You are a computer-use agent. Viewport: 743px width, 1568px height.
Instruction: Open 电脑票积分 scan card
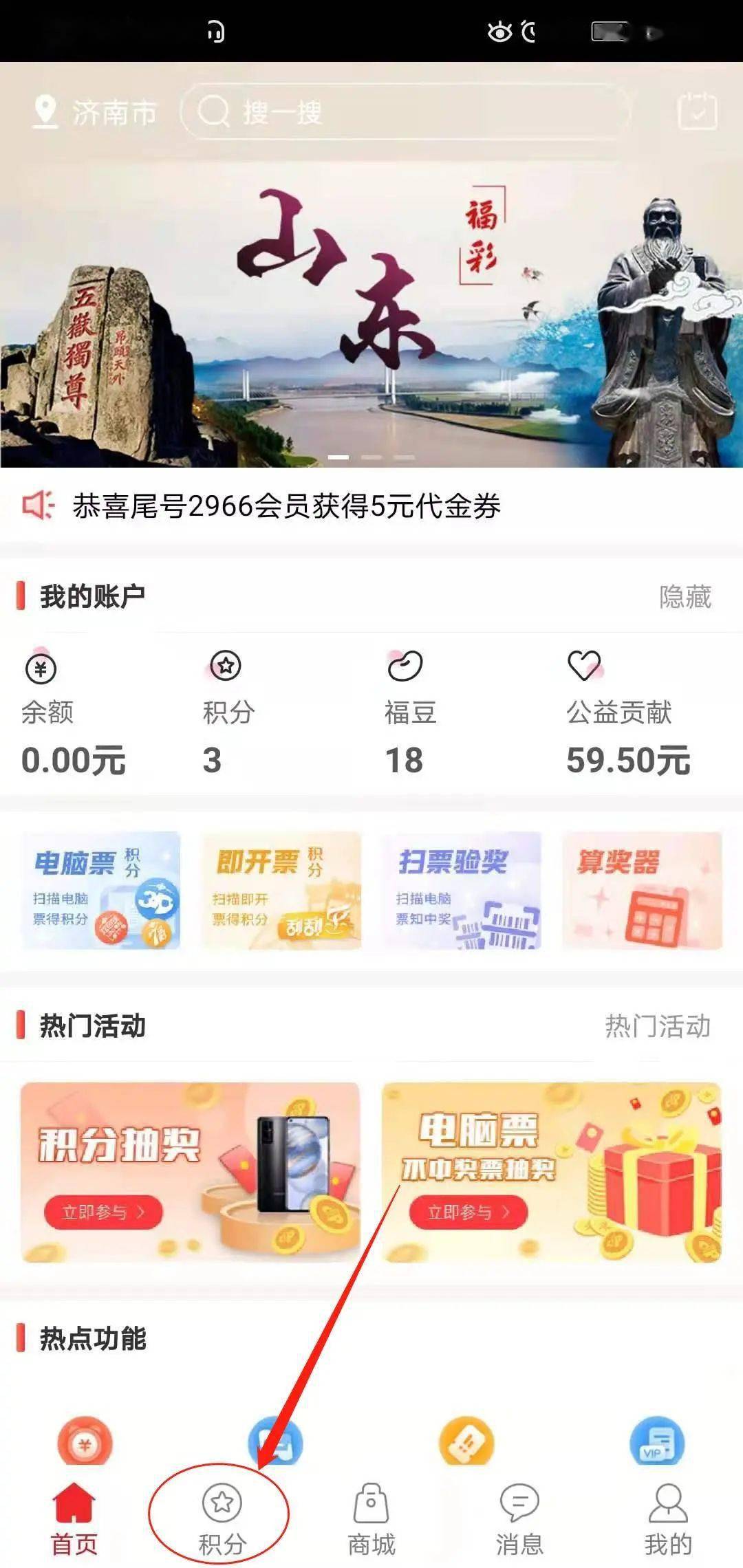coord(101,891)
